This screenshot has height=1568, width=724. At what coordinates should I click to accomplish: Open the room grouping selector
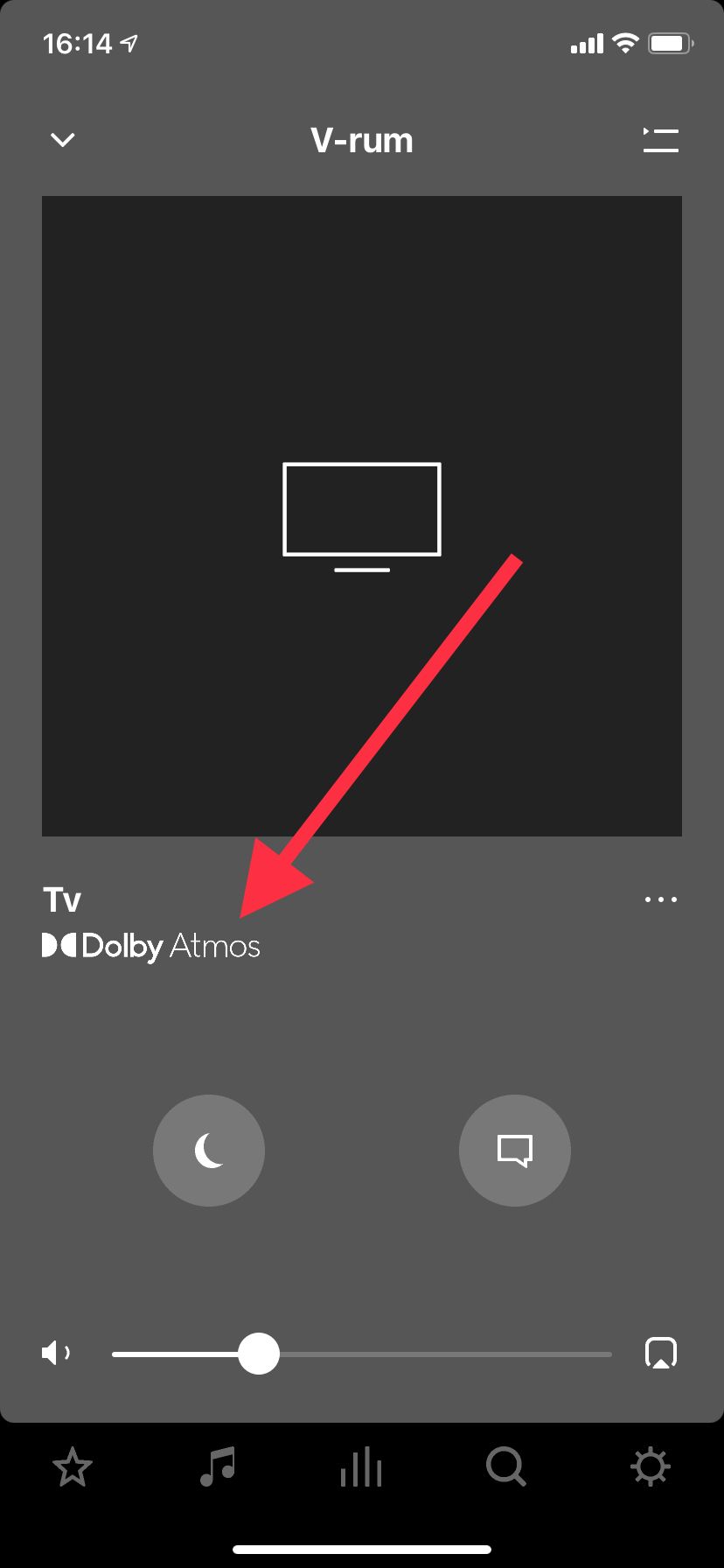[661, 1353]
